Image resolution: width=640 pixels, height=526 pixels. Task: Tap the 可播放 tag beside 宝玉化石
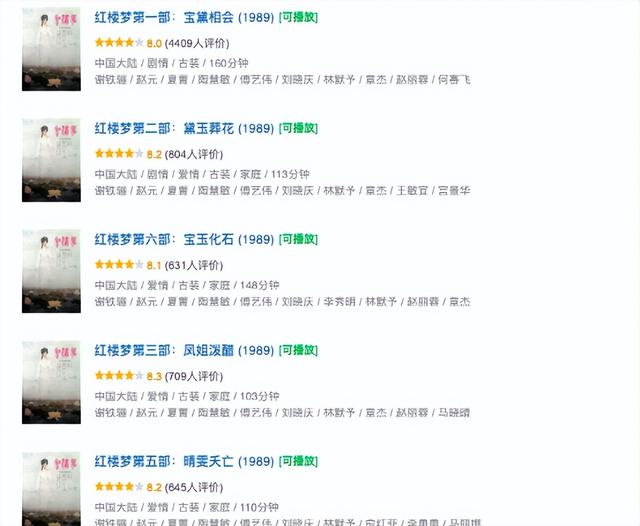(x=299, y=240)
